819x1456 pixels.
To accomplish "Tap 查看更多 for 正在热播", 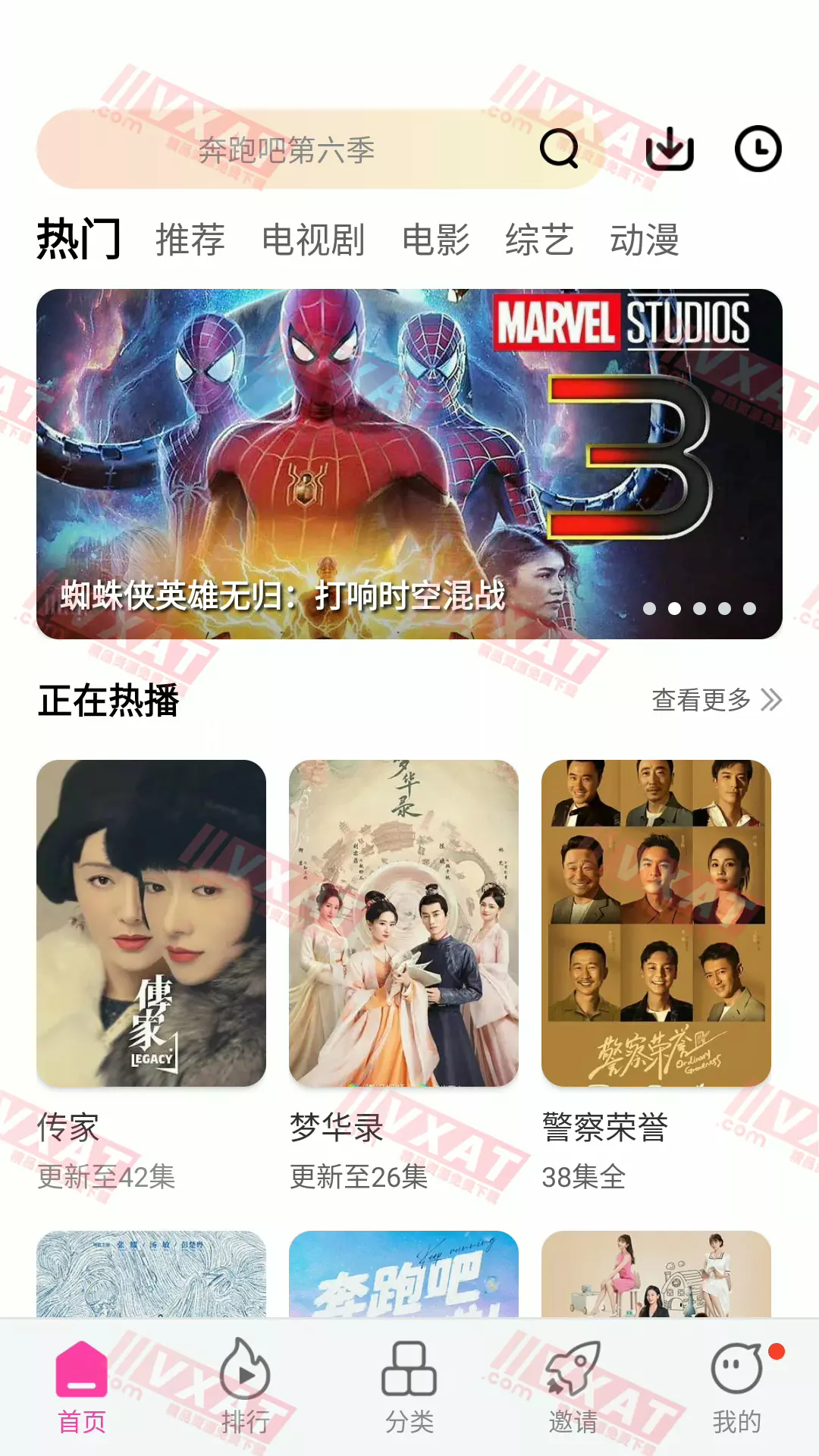I will tap(716, 700).
